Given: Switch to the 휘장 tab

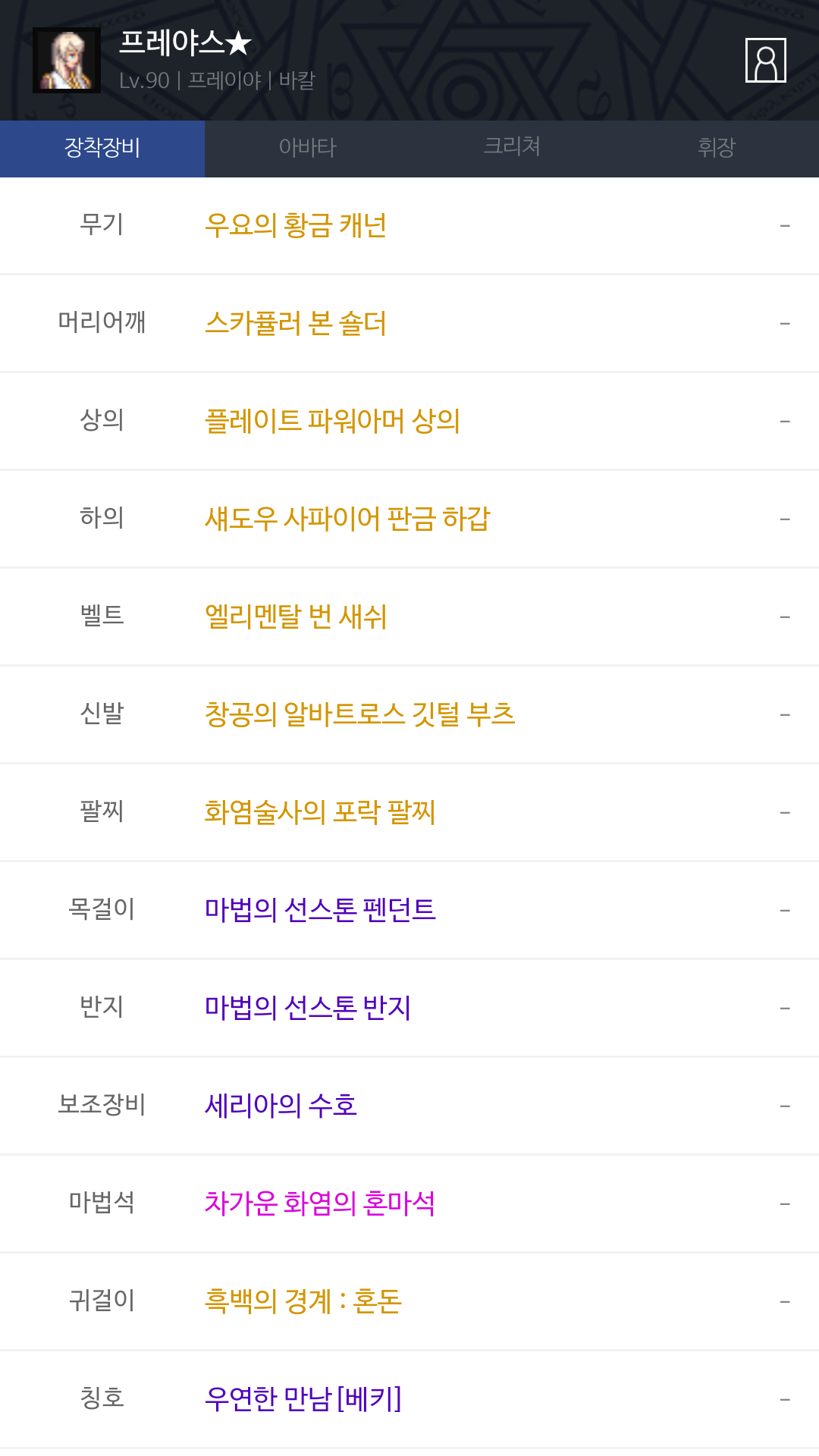Looking at the screenshot, I should tap(717, 148).
